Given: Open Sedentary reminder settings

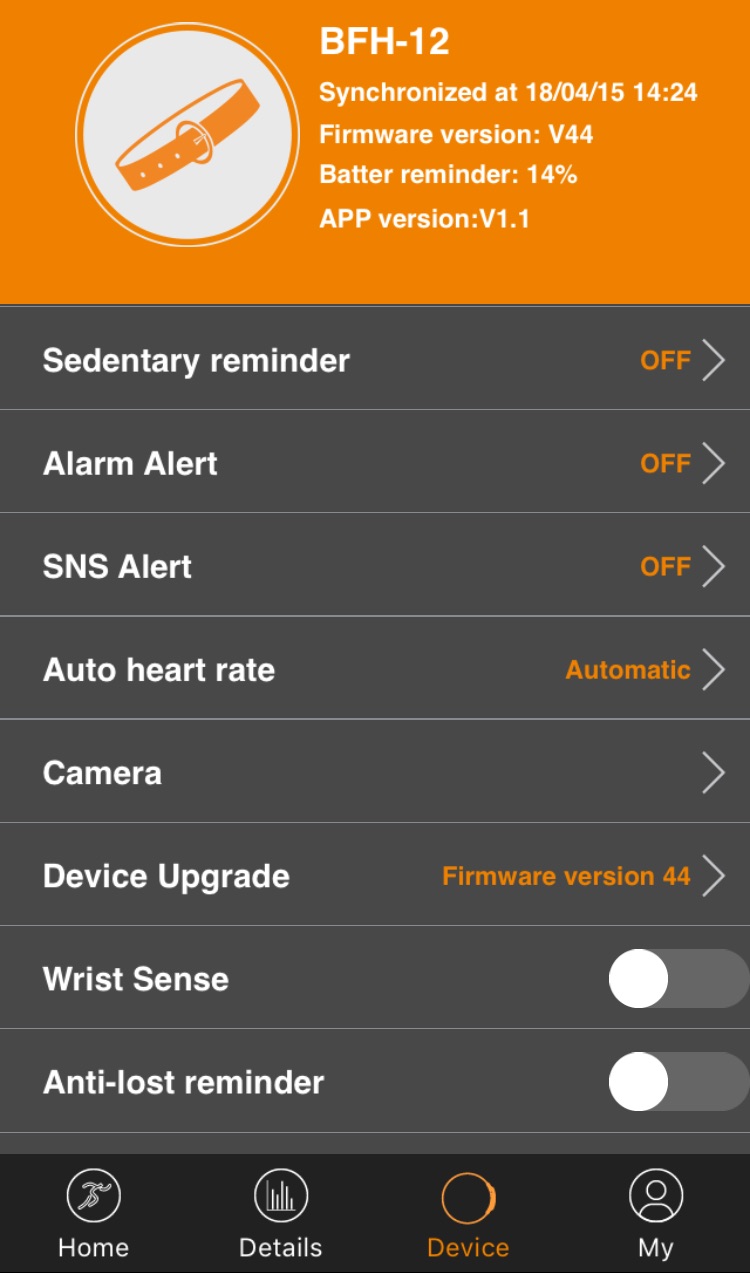Looking at the screenshot, I should [x=375, y=358].
